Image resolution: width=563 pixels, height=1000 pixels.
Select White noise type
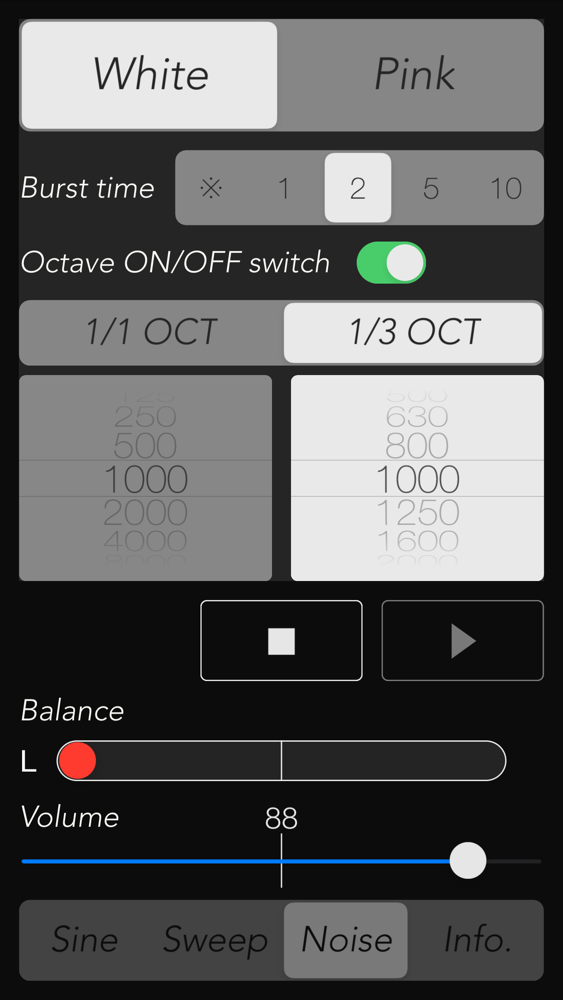150,75
